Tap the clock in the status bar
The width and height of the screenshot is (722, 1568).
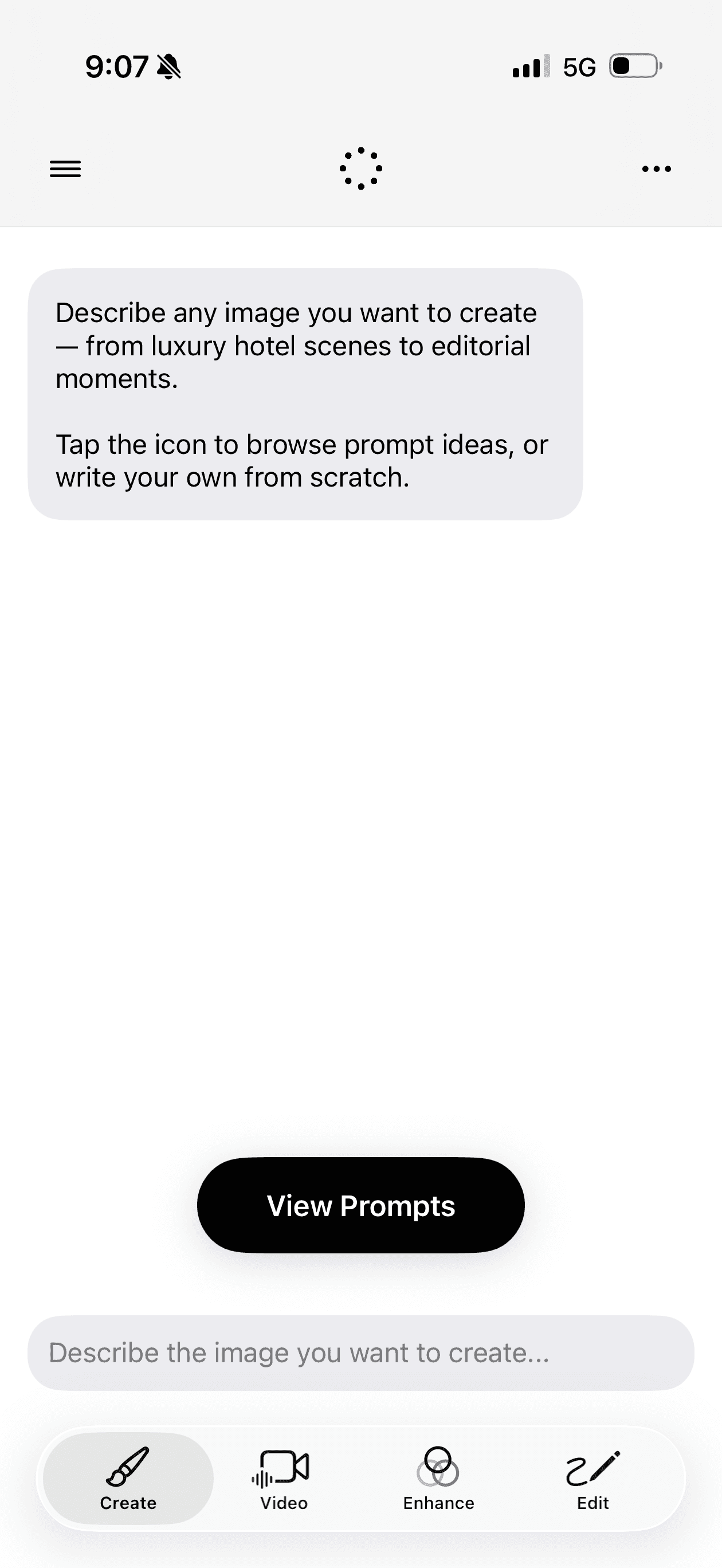[x=117, y=67]
